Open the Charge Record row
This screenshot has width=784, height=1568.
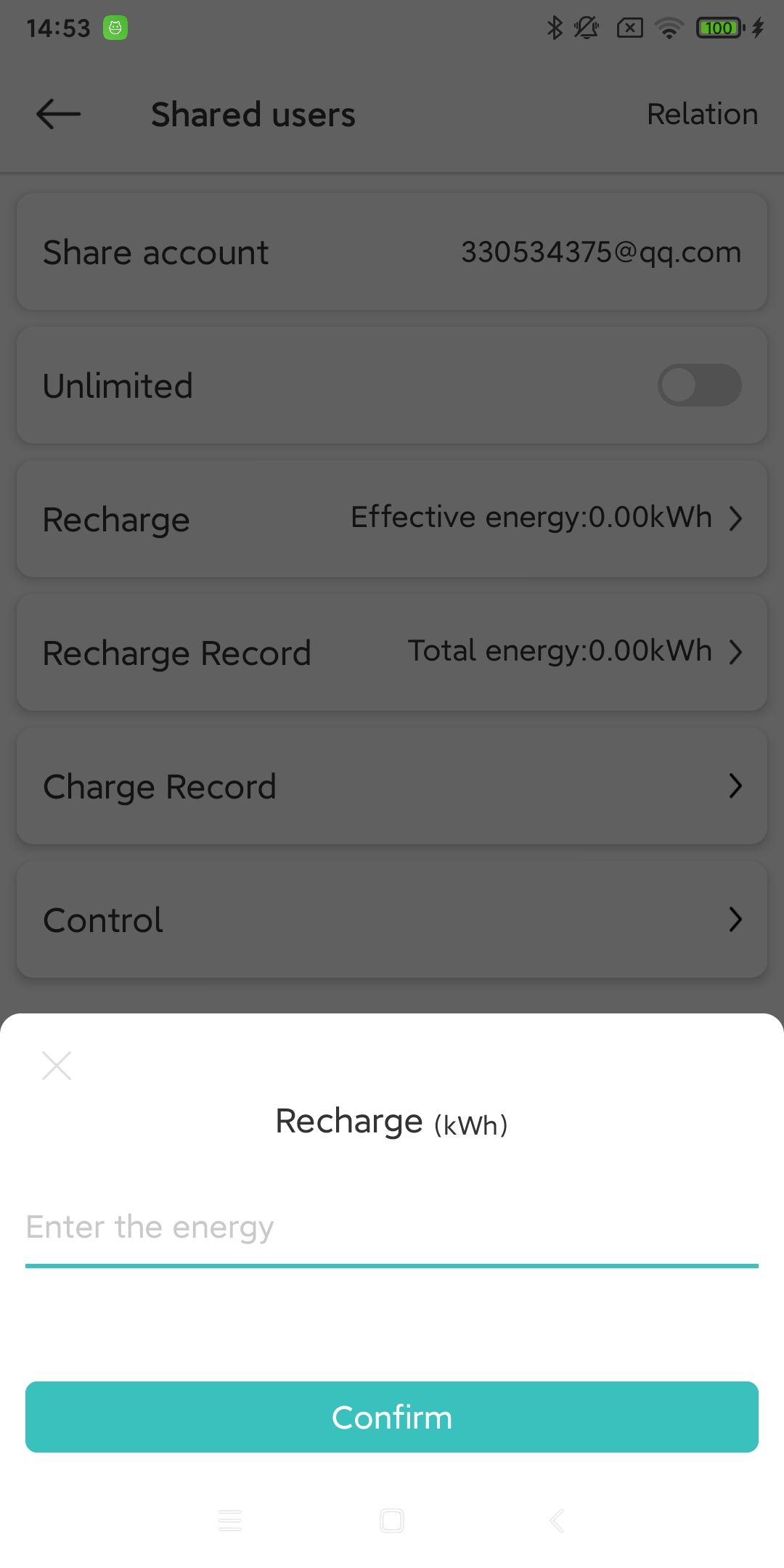click(392, 786)
